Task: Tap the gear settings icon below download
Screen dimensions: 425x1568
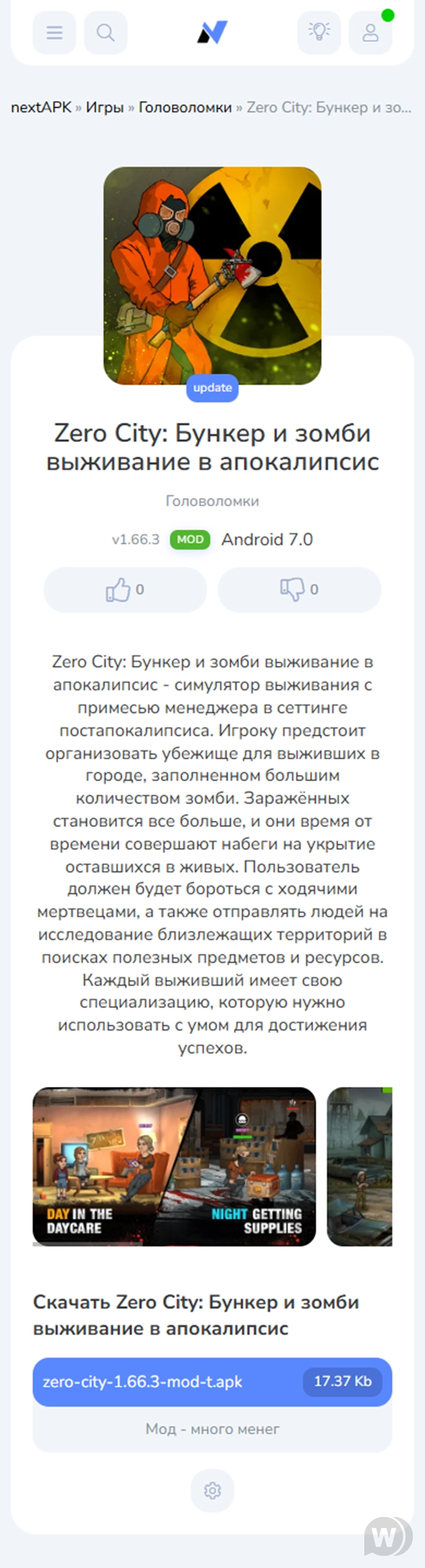Action: point(212,1490)
